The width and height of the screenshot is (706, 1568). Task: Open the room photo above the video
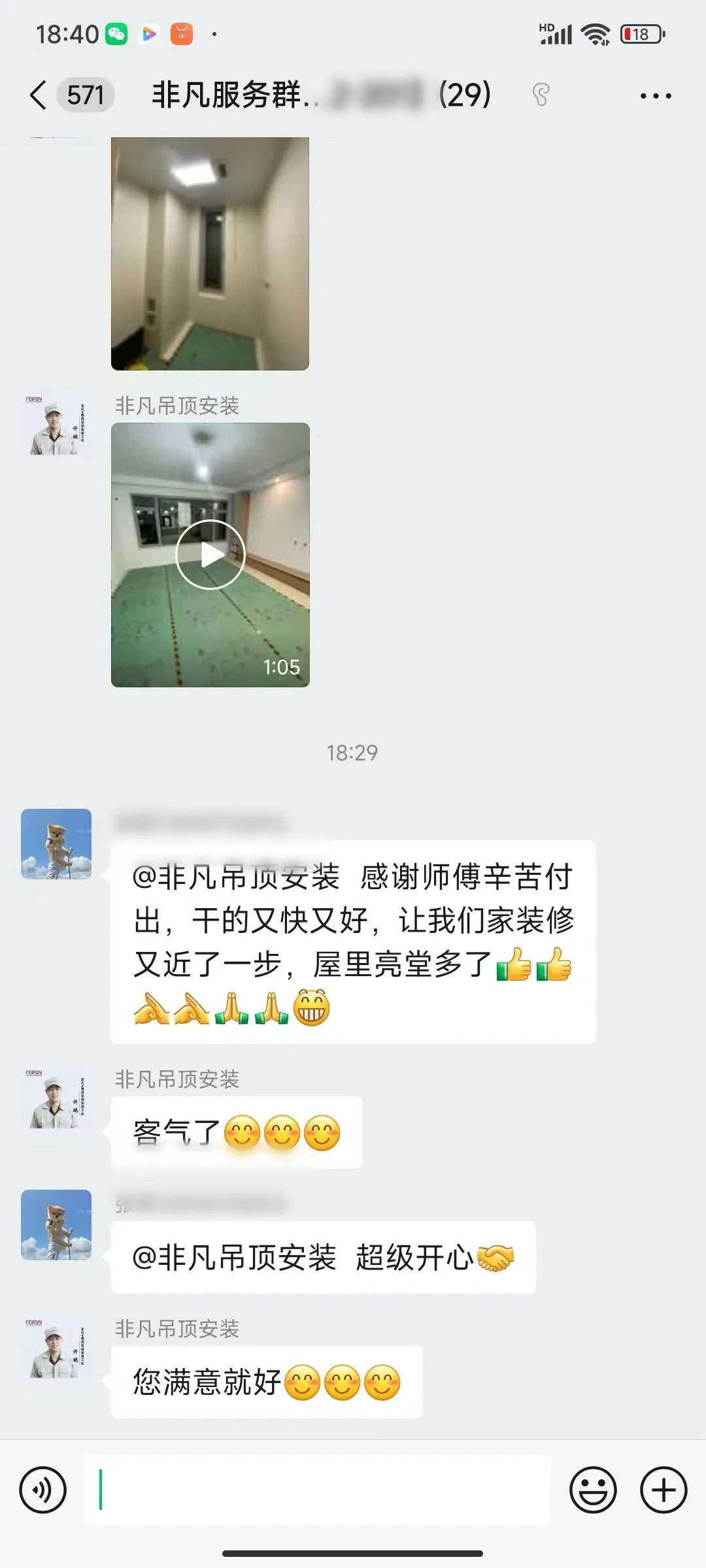tap(210, 253)
